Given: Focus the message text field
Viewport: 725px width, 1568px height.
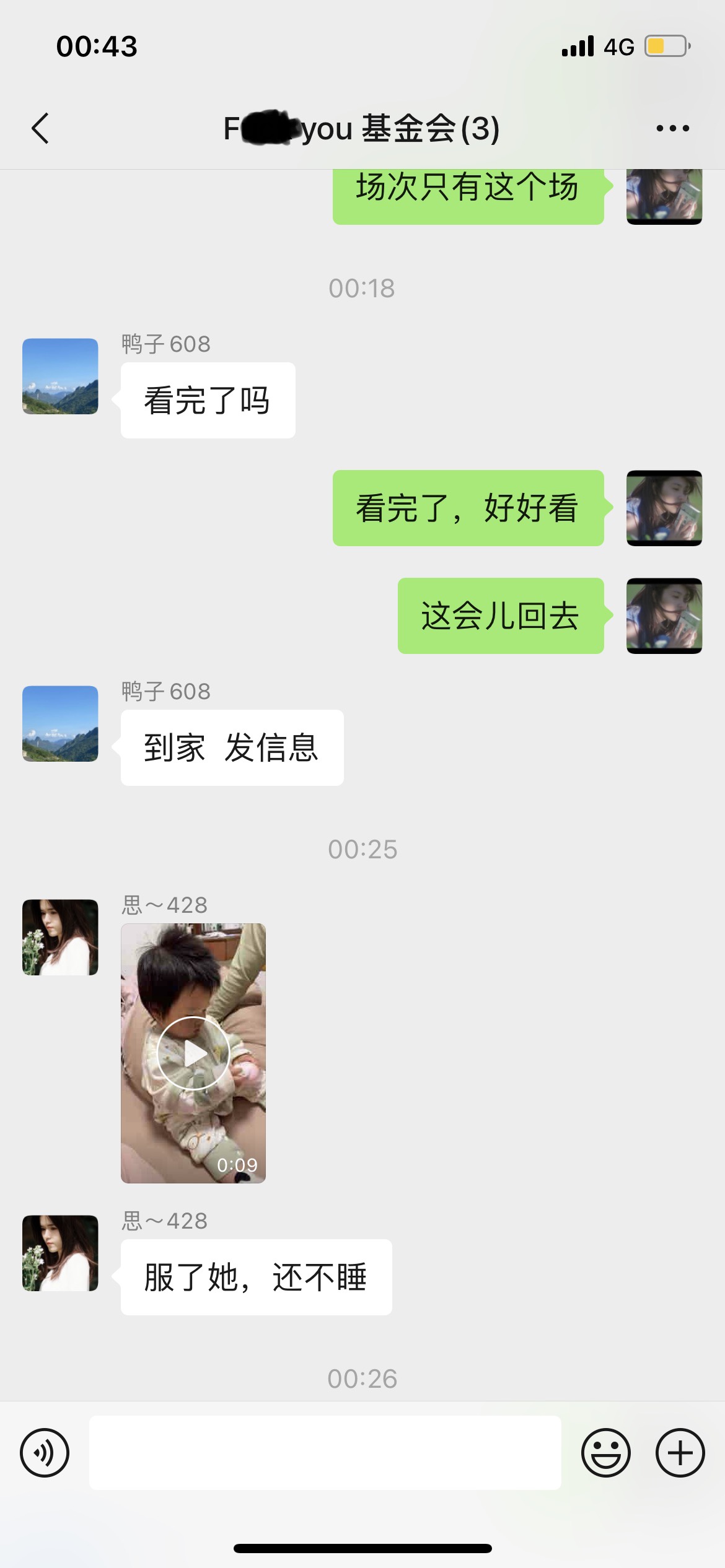Looking at the screenshot, I should [325, 1453].
